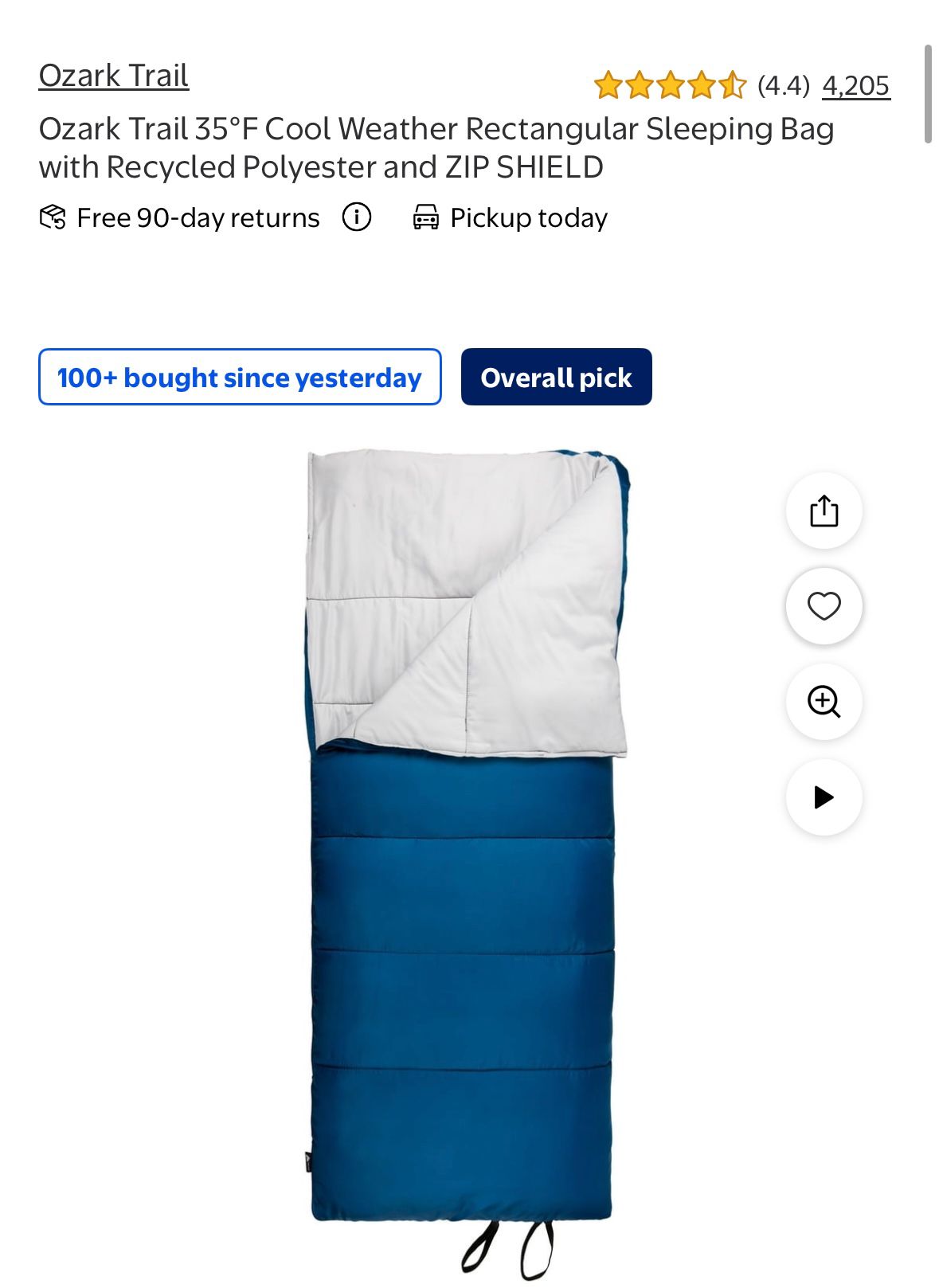Share this sleeping bag product

[824, 511]
